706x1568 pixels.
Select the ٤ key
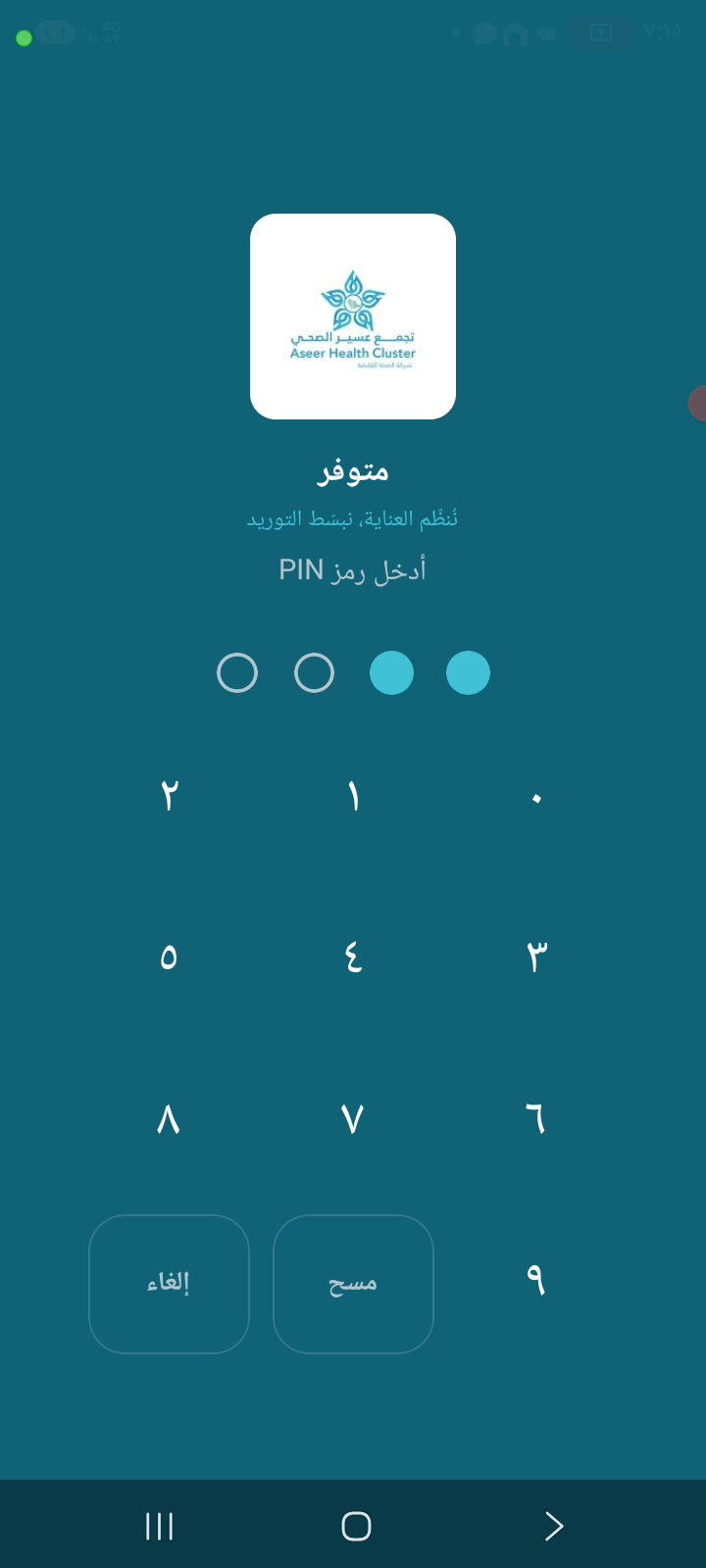(353, 957)
